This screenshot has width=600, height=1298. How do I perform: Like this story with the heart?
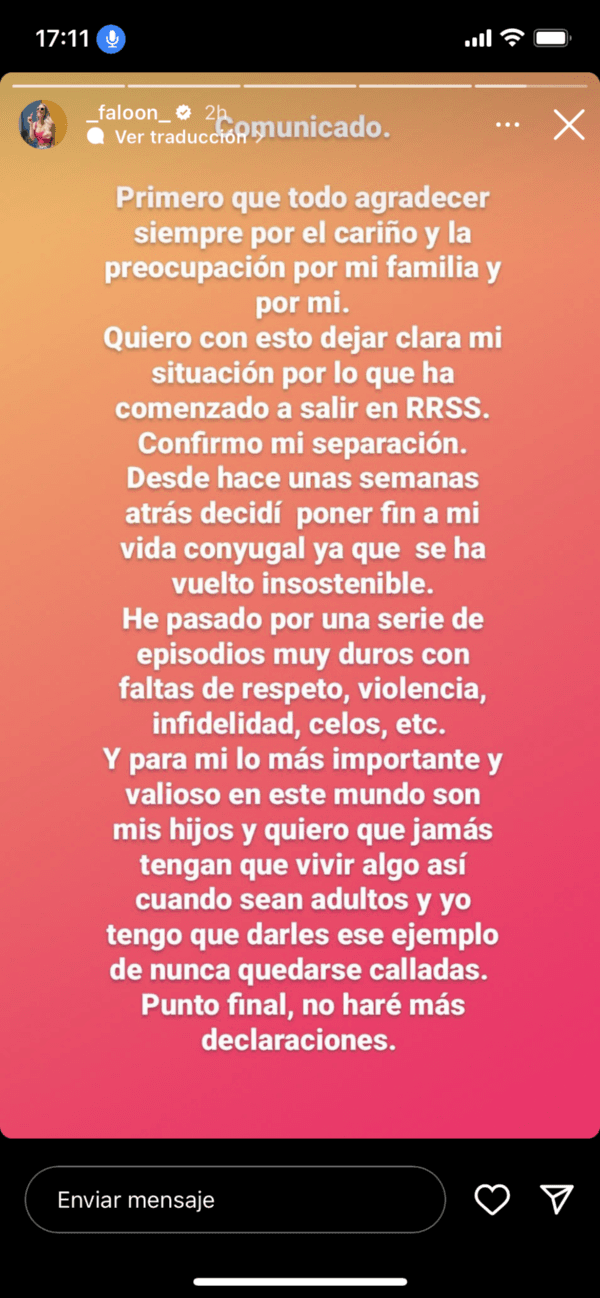pyautogui.click(x=492, y=1199)
